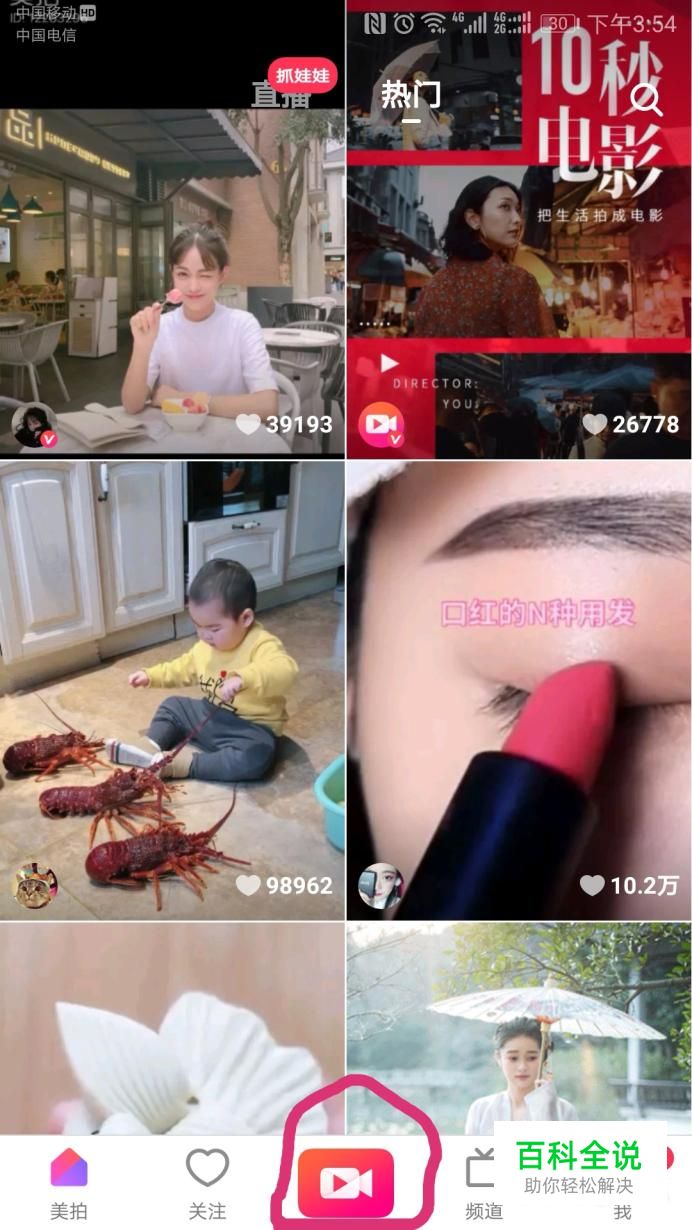Screen dimensions: 692x1230
Task: View uploader avatar on lobster video
Action: pos(34,885)
